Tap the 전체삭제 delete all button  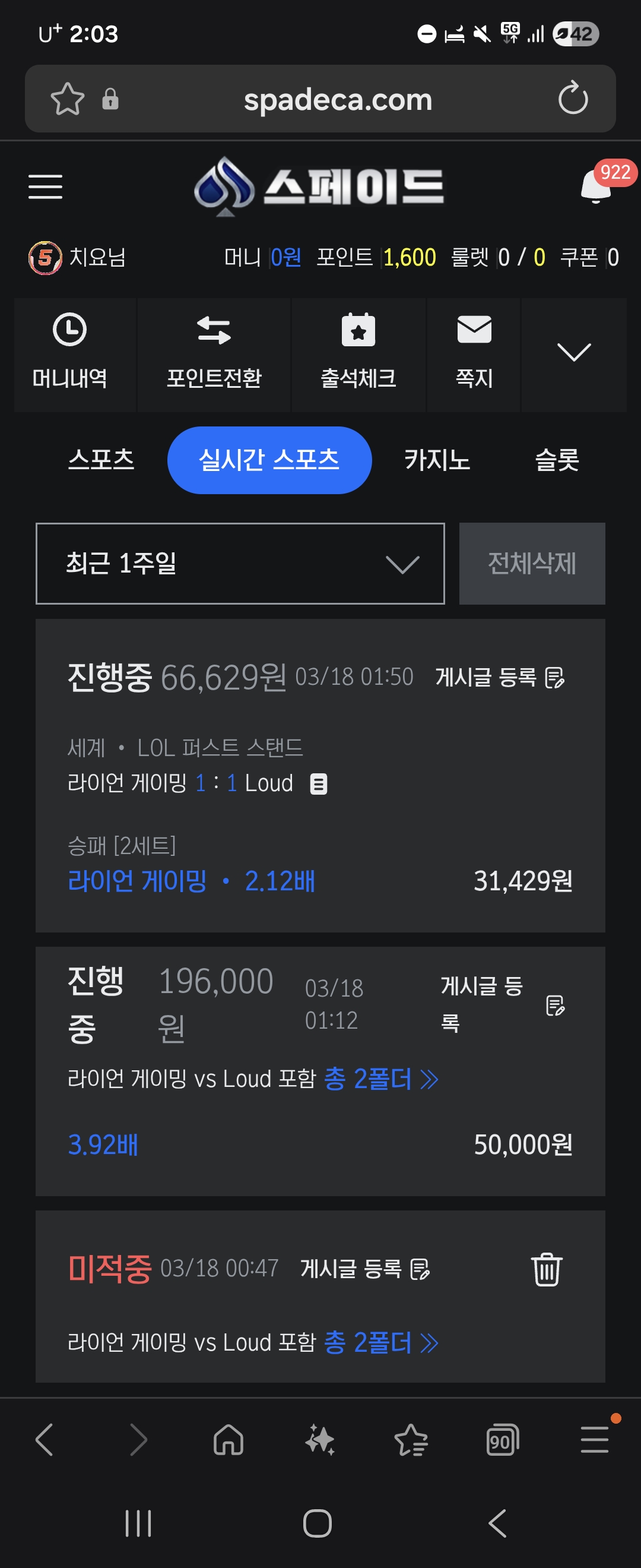532,564
